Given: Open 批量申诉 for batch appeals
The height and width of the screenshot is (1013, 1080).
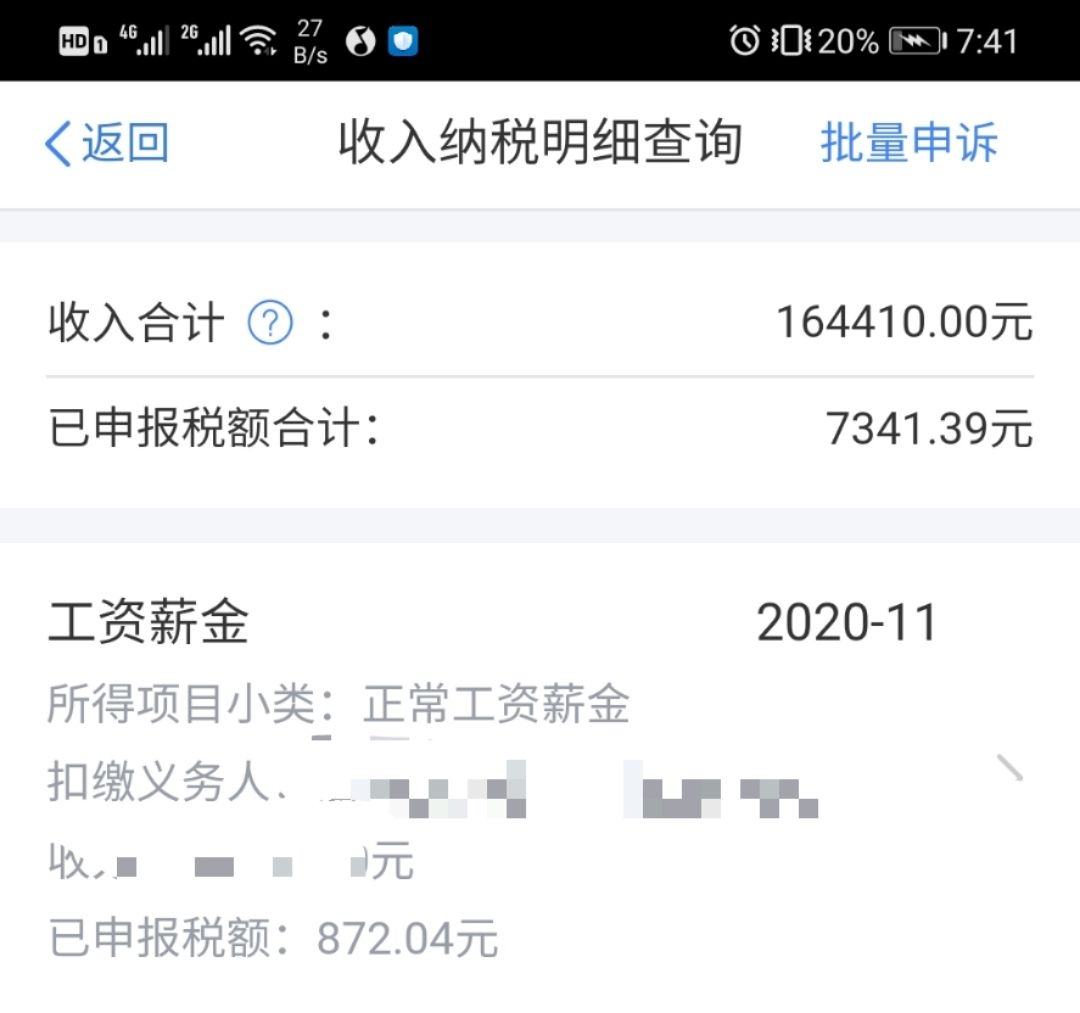Looking at the screenshot, I should click(908, 144).
